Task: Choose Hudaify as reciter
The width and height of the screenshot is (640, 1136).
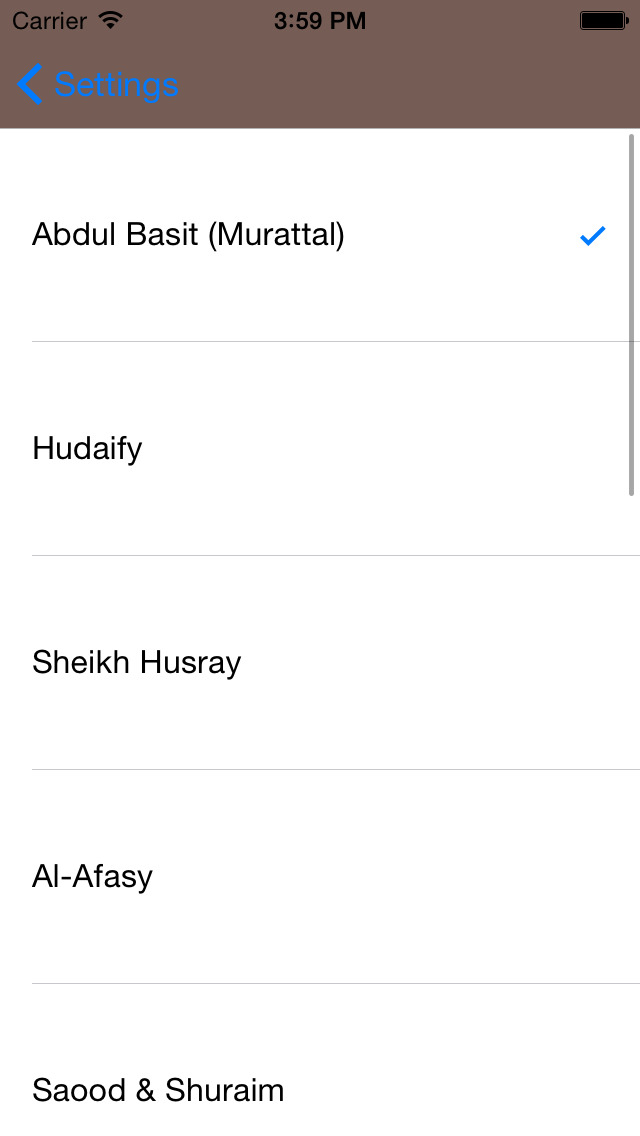Action: [x=320, y=448]
